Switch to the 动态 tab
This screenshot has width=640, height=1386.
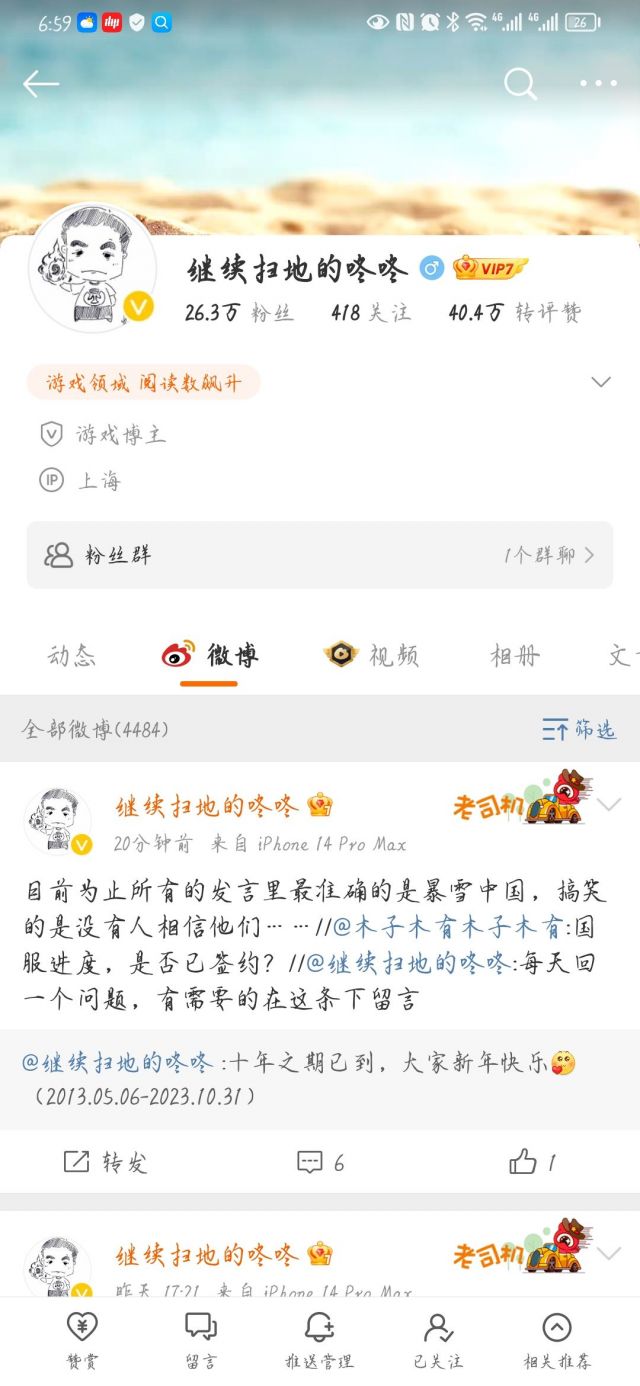[72, 656]
